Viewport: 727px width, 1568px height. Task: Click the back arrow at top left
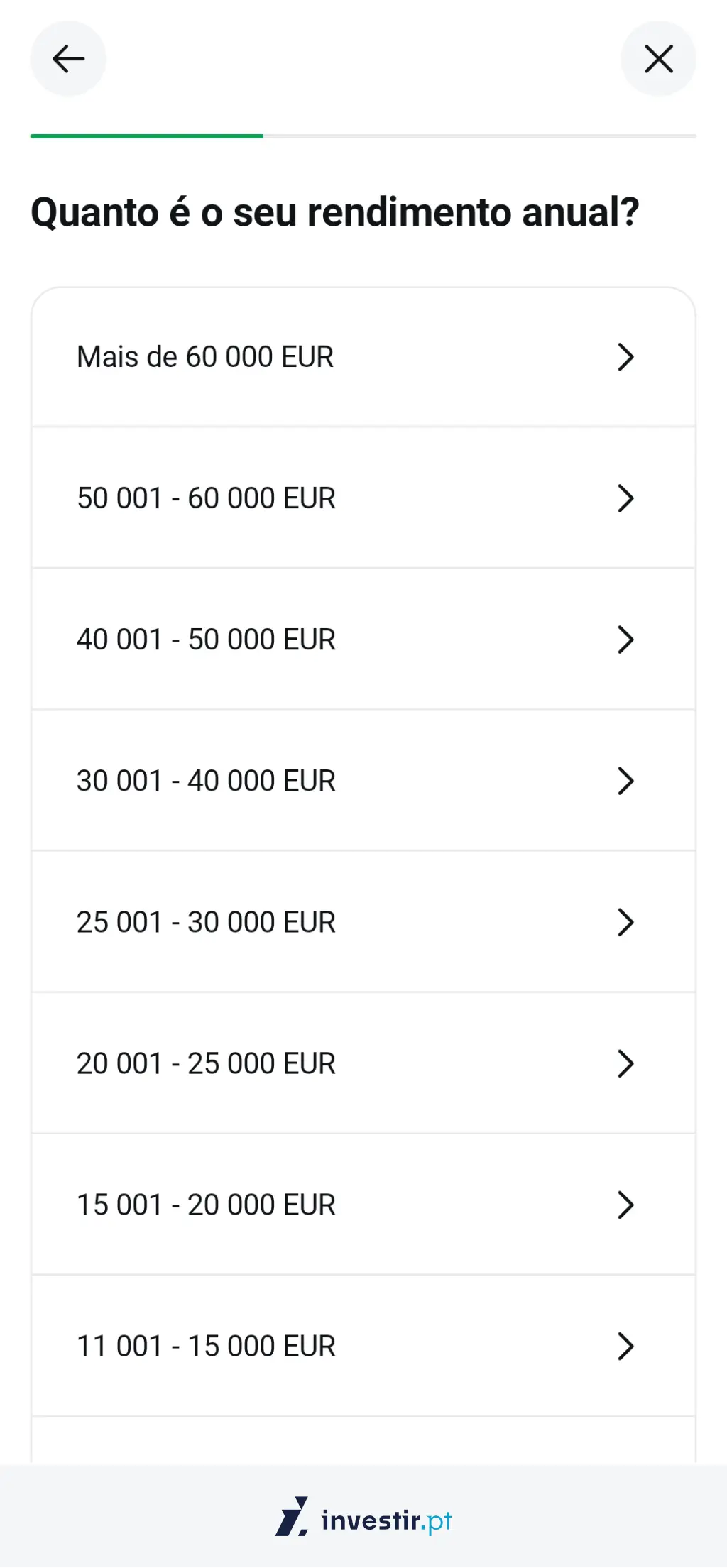[67, 58]
